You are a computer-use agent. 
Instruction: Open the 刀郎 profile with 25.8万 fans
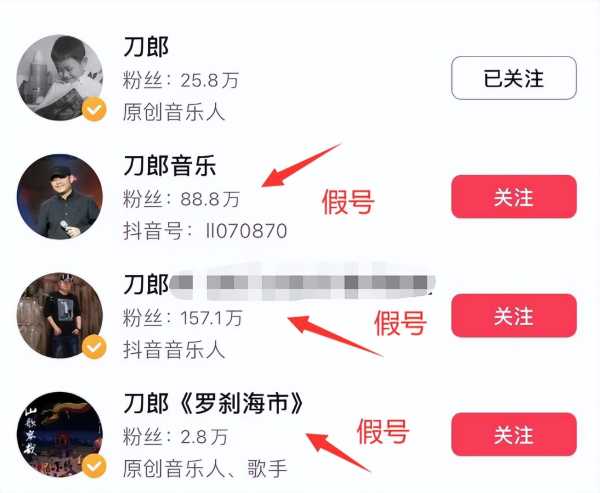62,78
